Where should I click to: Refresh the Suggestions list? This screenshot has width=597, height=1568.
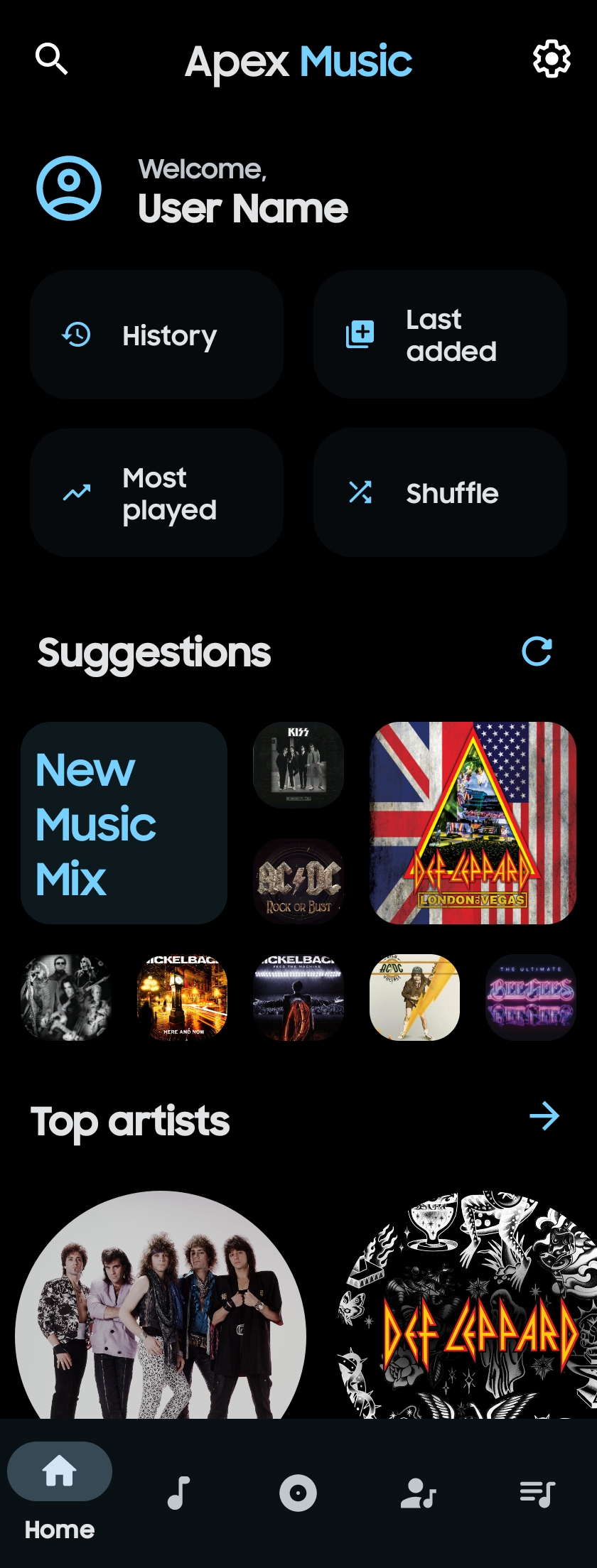[537, 651]
